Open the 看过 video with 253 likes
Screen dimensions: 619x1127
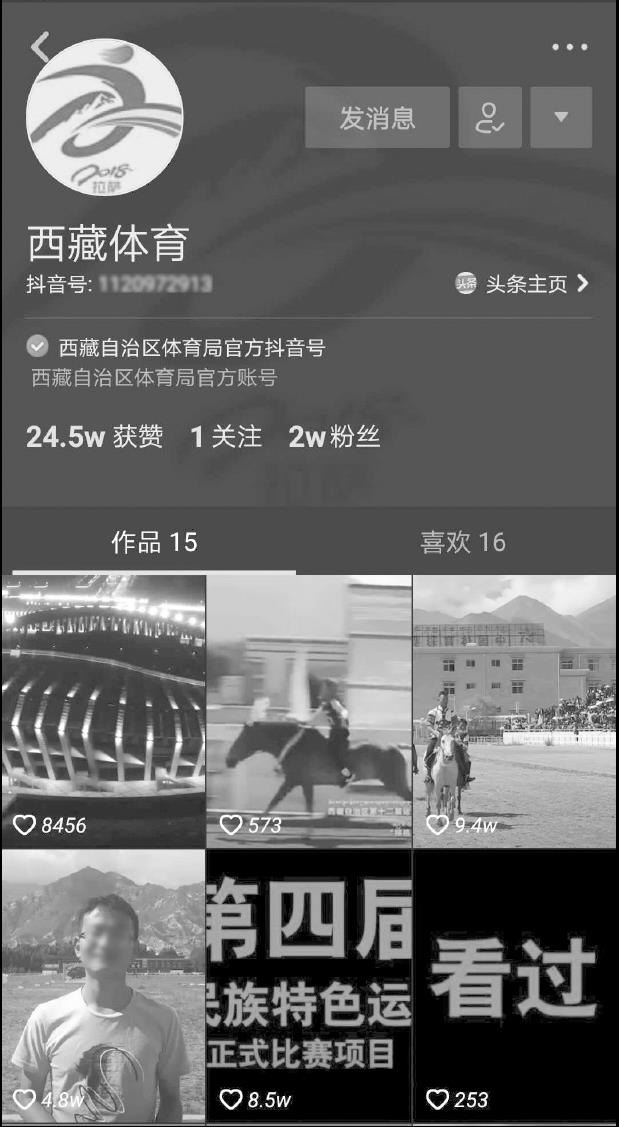click(515, 985)
